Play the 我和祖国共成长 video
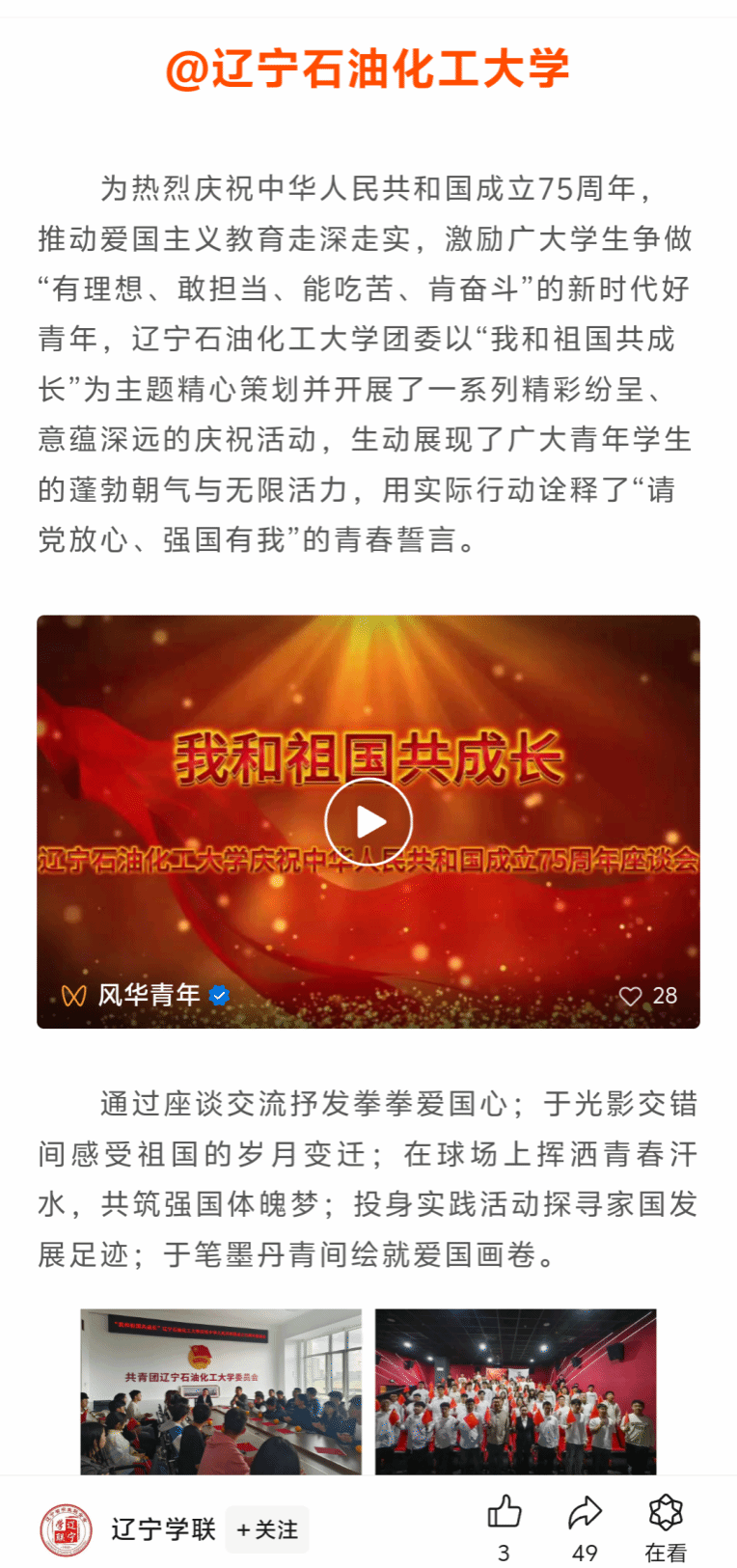 click(x=368, y=822)
